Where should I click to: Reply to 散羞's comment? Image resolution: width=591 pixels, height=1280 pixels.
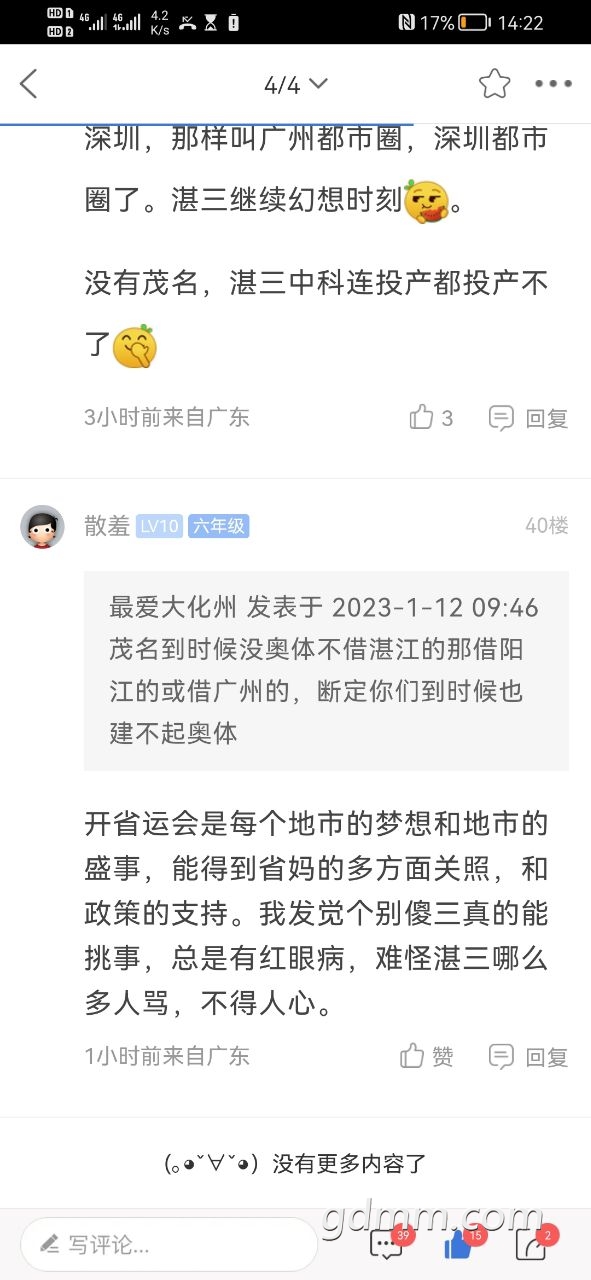tap(528, 1056)
